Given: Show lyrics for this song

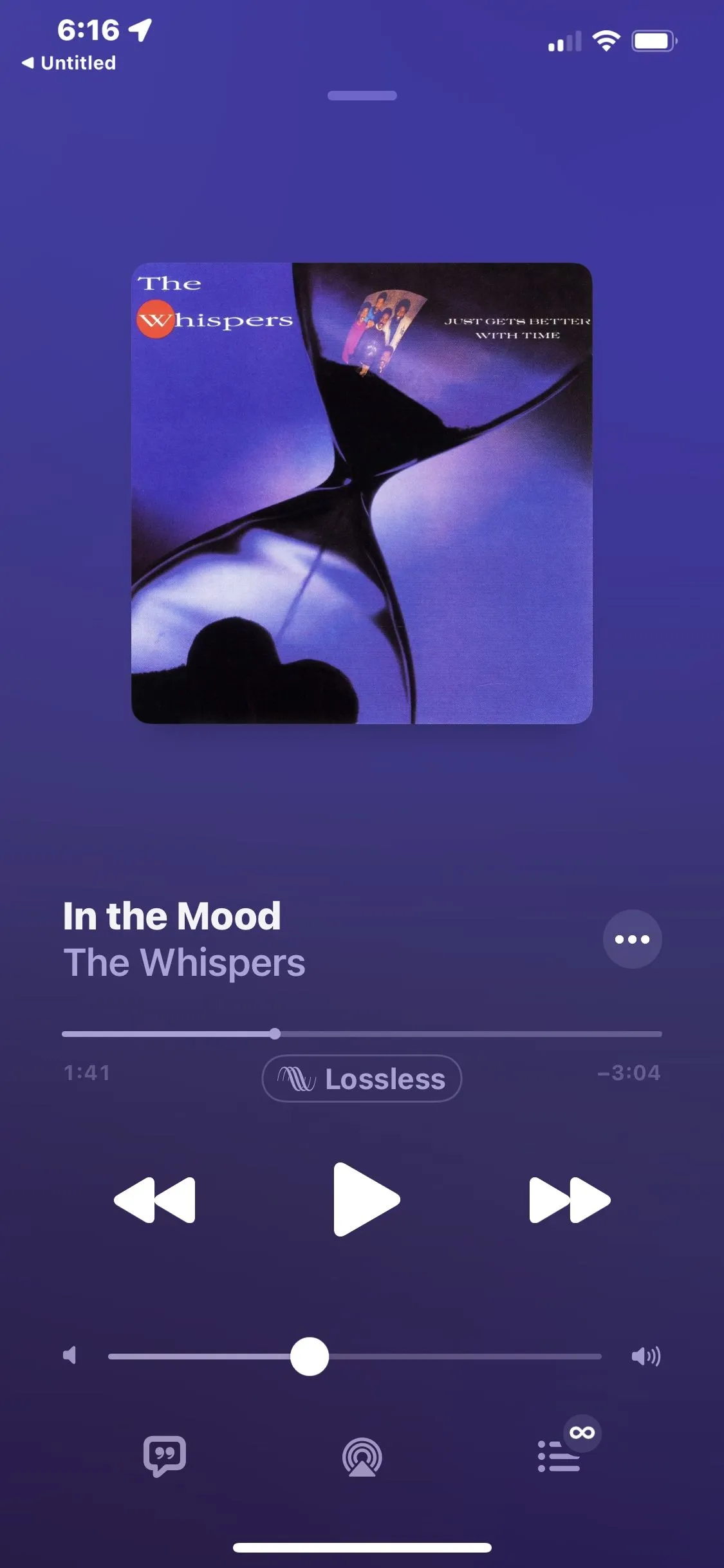Looking at the screenshot, I should pyautogui.click(x=165, y=1456).
